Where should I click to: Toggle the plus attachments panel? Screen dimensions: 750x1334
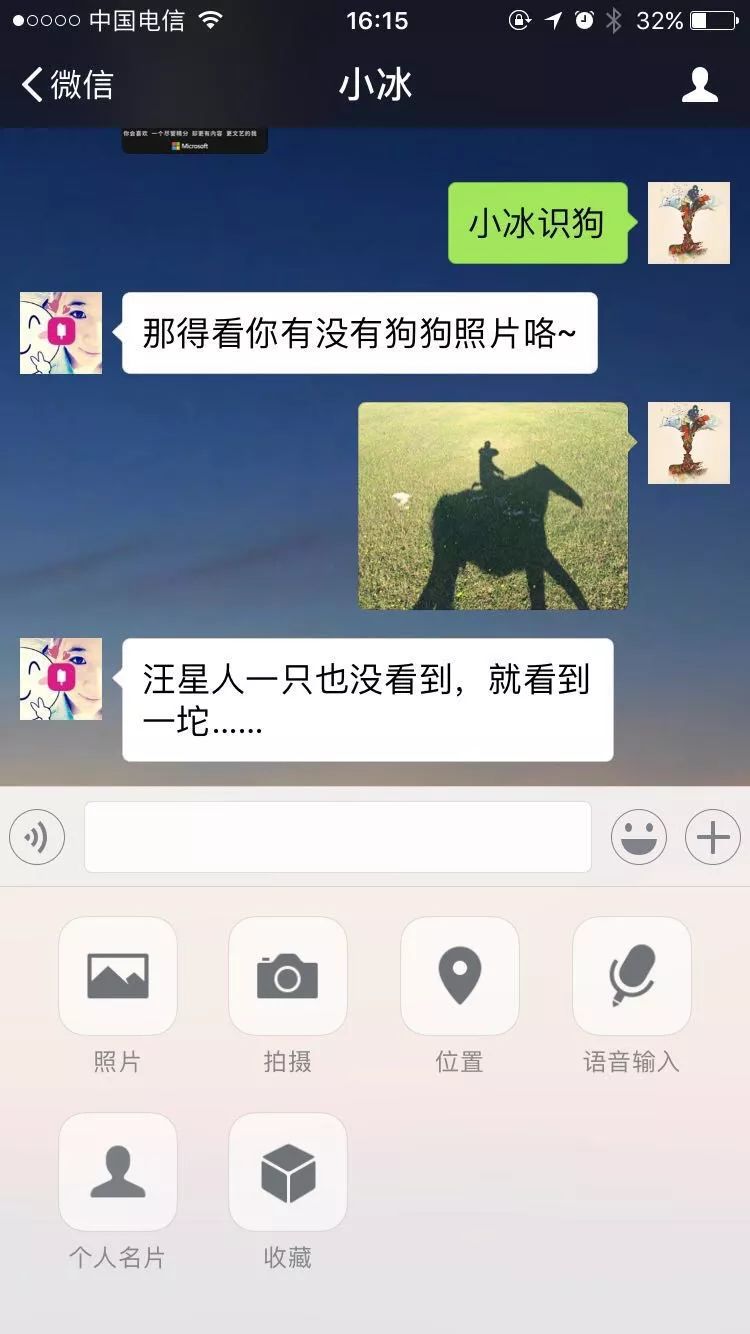712,837
